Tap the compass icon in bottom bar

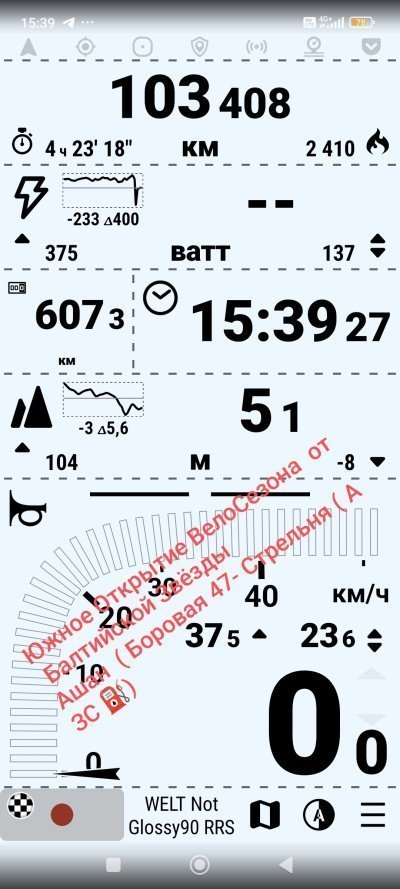(318, 815)
